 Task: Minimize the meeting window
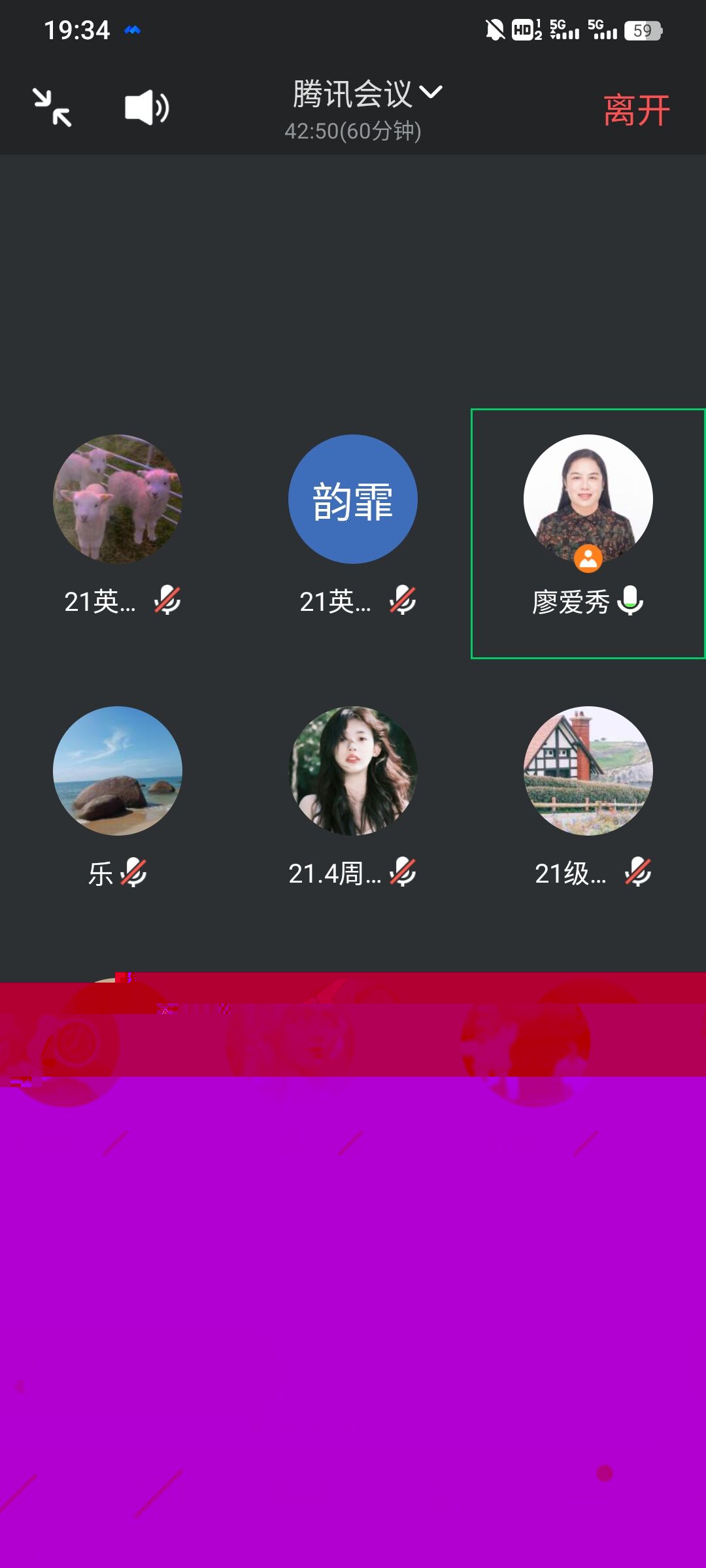pos(52,108)
